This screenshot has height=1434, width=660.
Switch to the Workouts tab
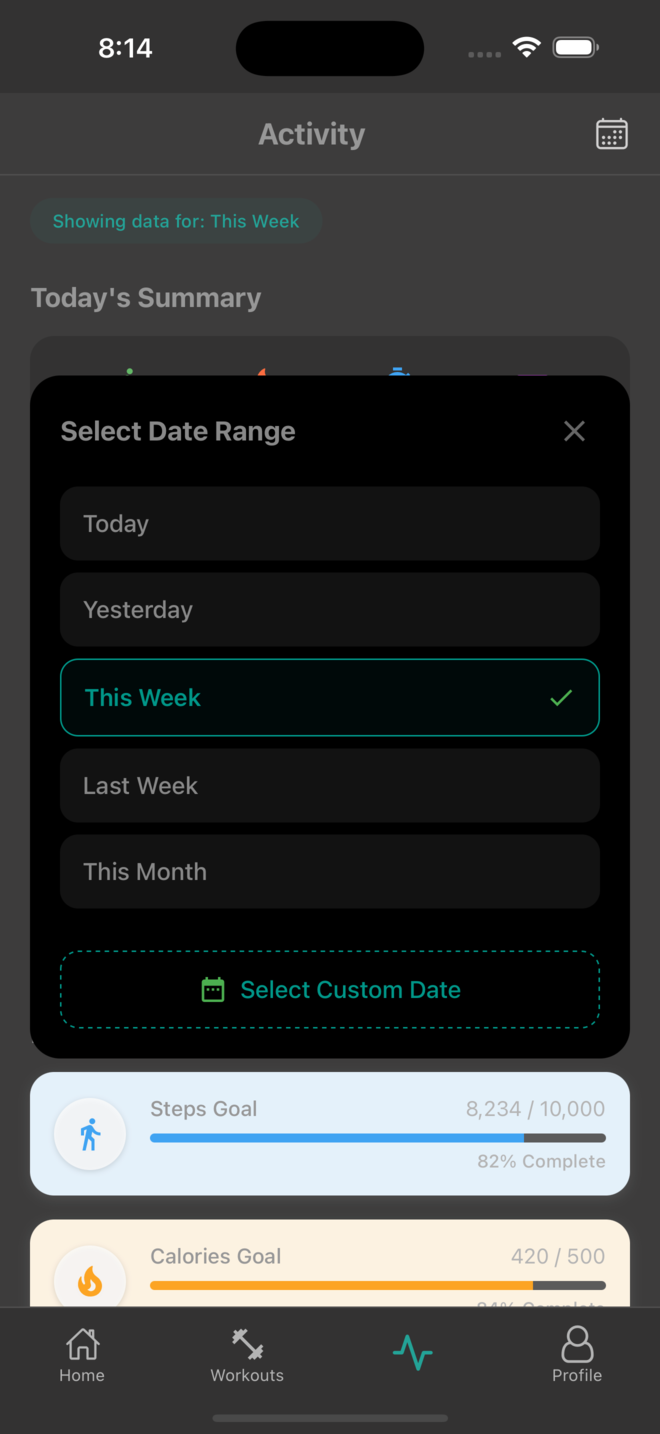pyautogui.click(x=247, y=1355)
